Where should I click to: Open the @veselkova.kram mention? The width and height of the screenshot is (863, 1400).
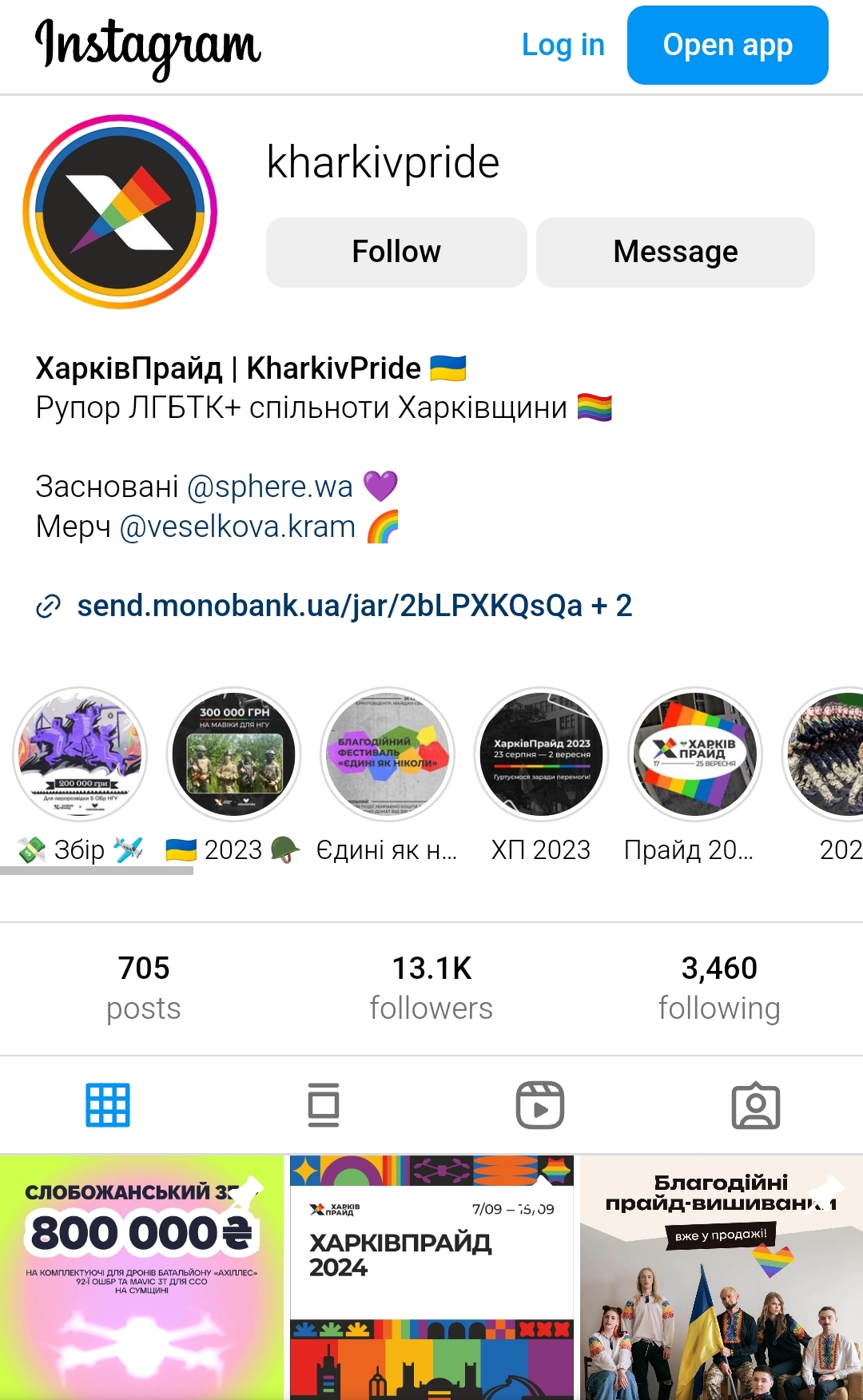pos(237,527)
